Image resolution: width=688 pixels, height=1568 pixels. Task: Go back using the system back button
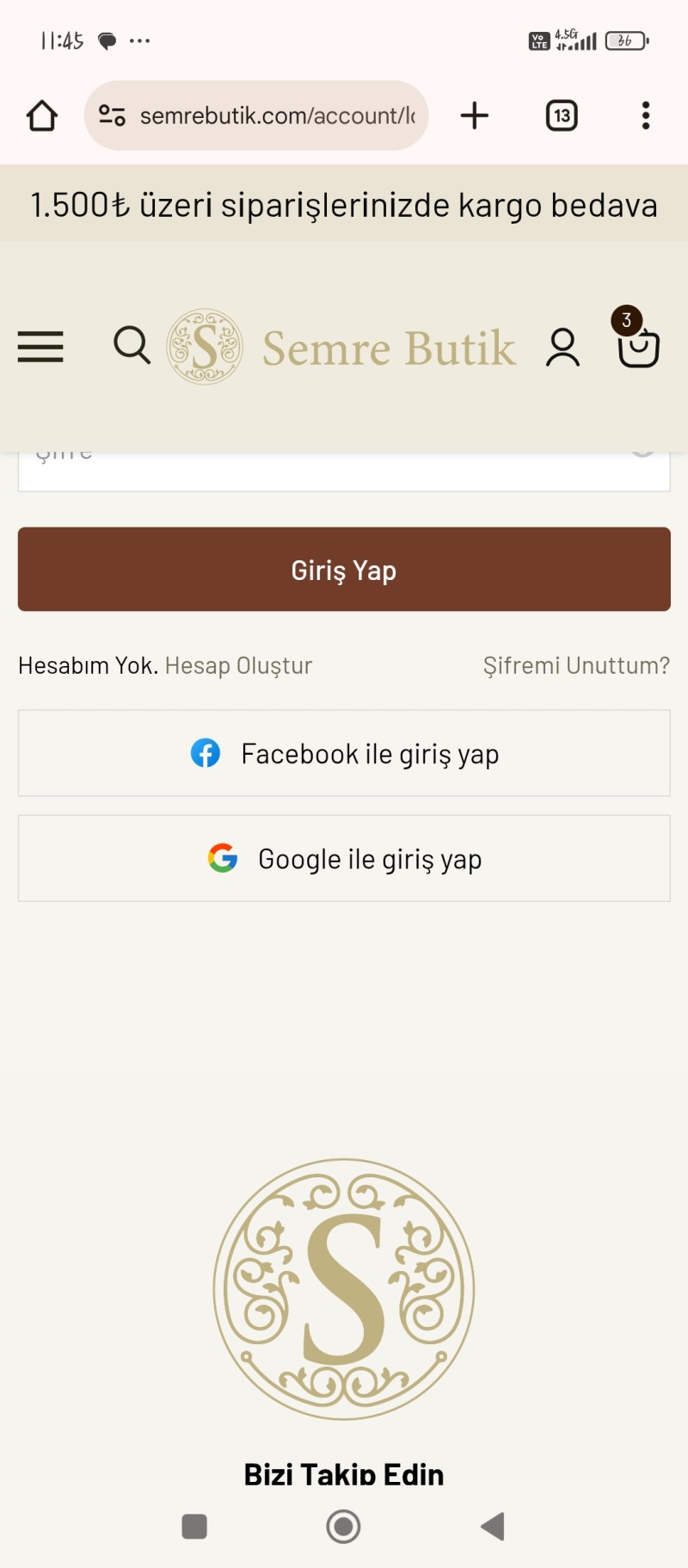point(493,1526)
